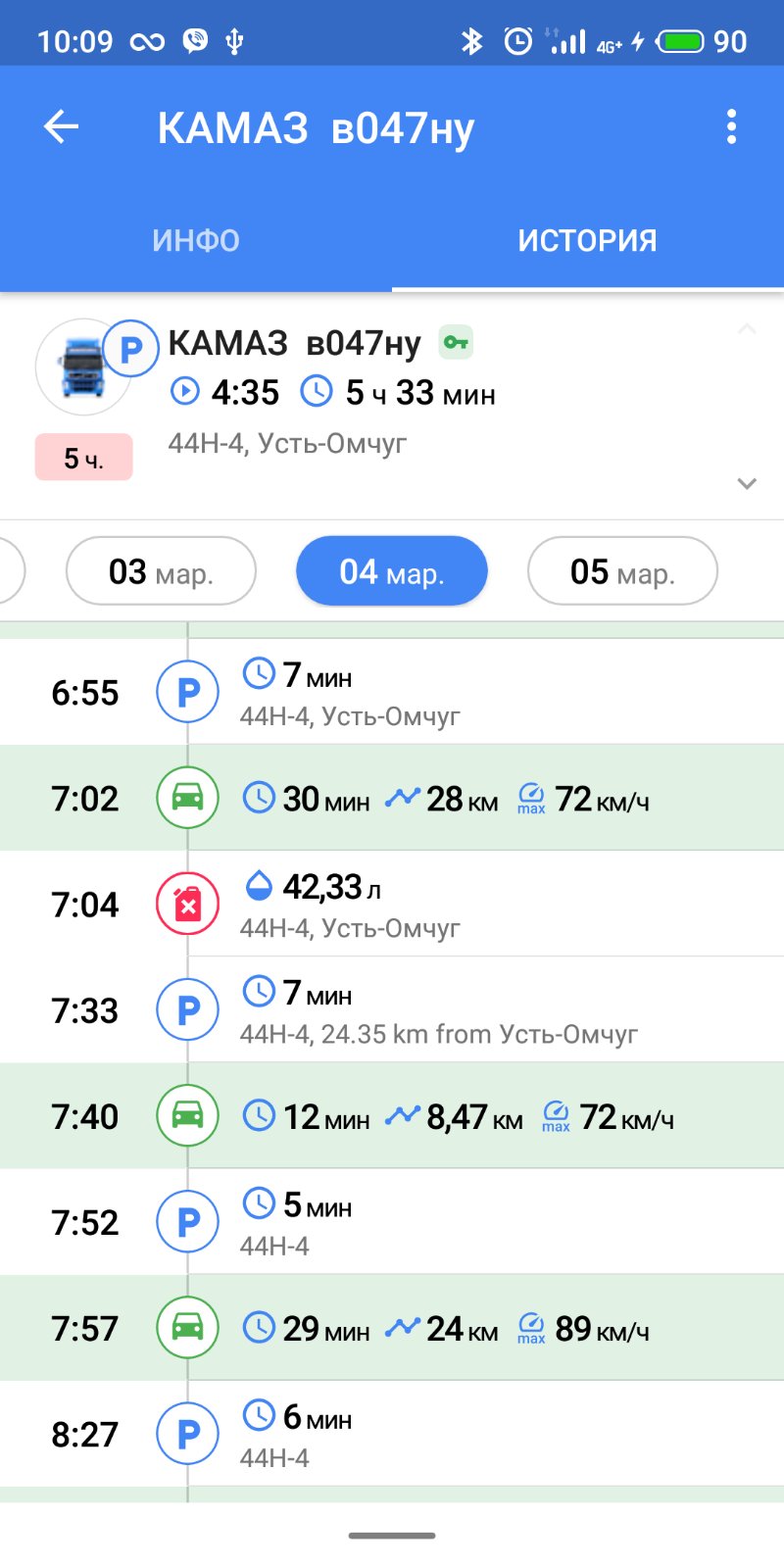Select the 03 мар. date chip
The height and width of the screenshot is (1568, 784).
click(161, 571)
